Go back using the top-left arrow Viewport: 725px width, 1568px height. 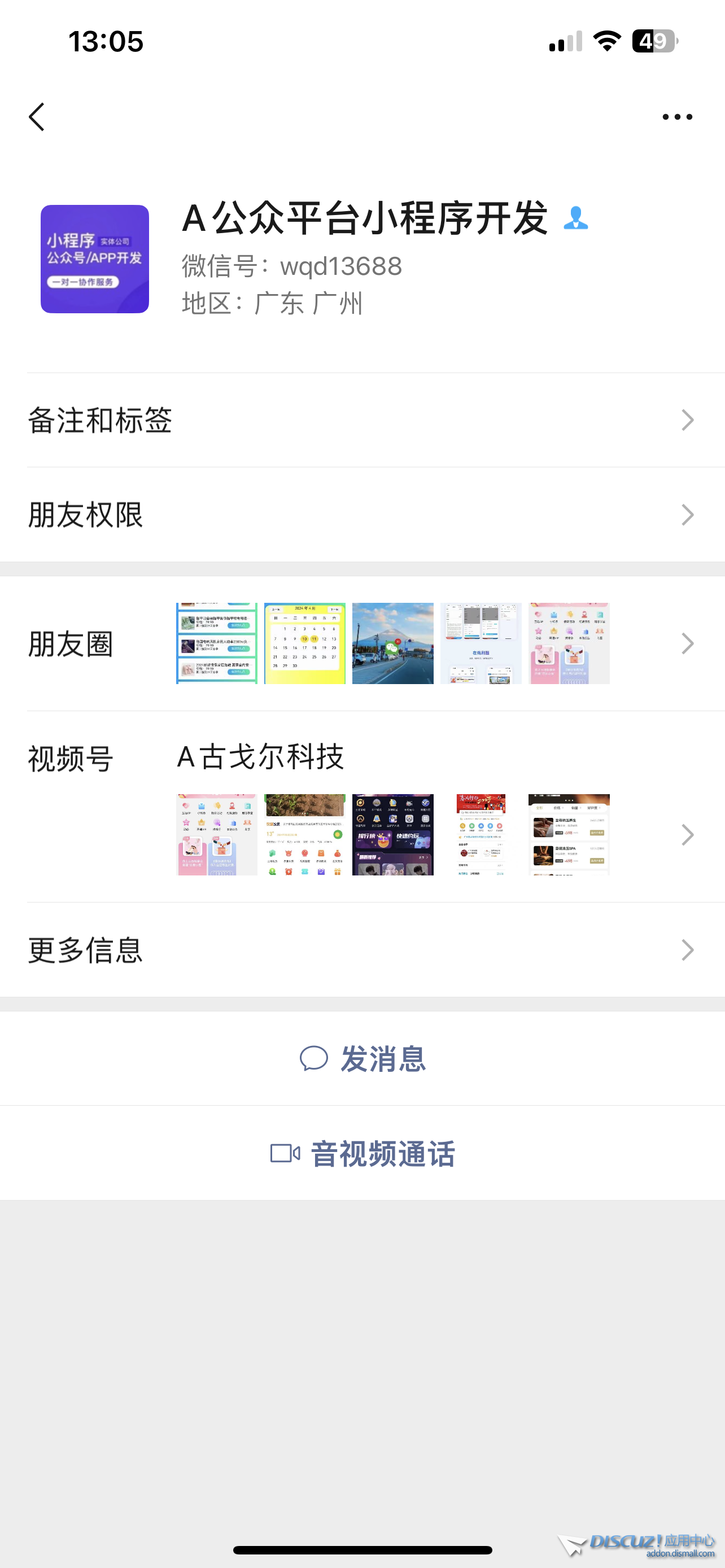pos(37,117)
